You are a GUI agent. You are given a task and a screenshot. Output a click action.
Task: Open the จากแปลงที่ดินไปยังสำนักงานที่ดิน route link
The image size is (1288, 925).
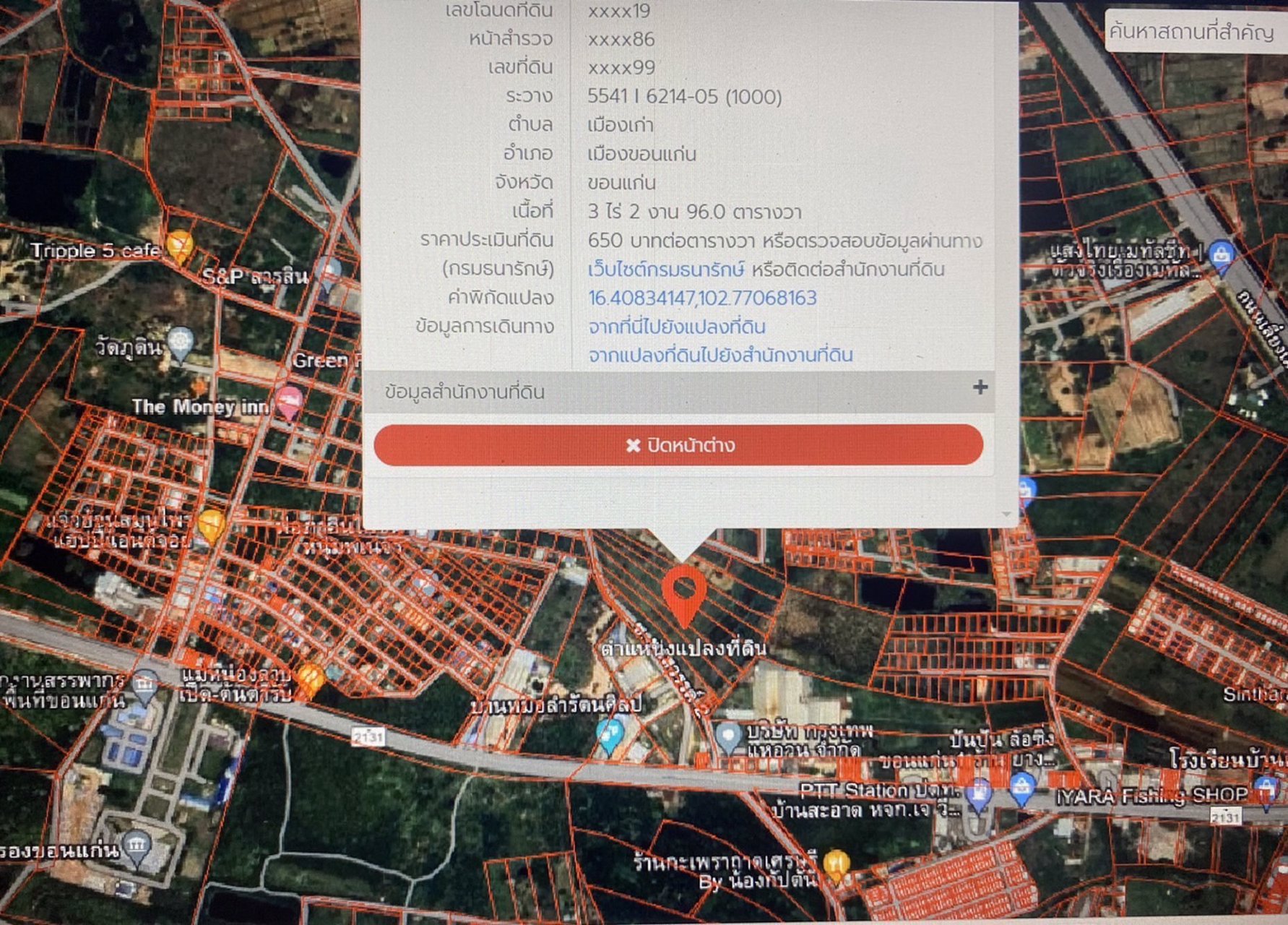click(720, 356)
